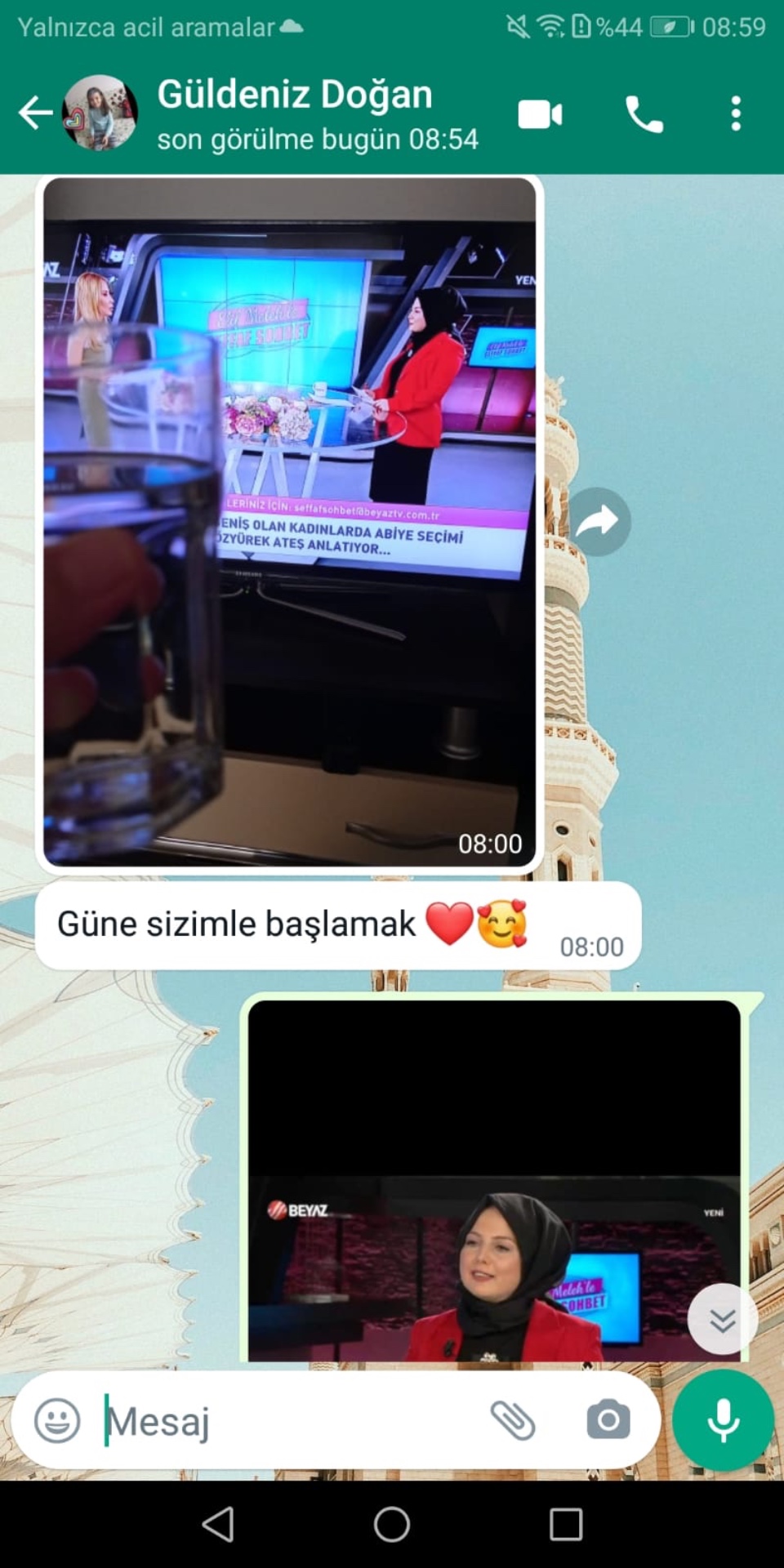Screen dimensions: 784x1568
Task: Open the received TV photo sent at 08:00
Action: pos(290,522)
